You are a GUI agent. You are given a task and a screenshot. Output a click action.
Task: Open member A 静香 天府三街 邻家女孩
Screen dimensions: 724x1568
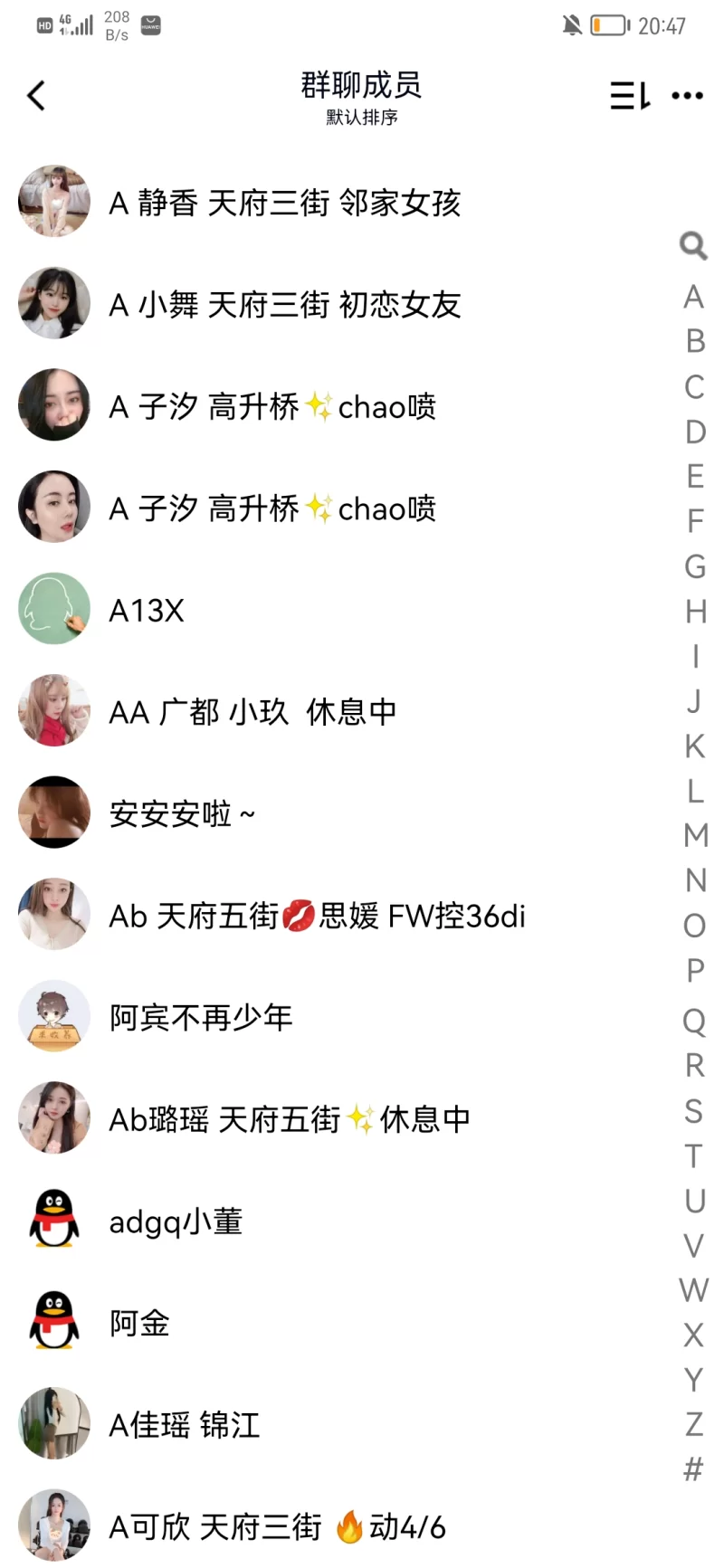pyautogui.click(x=284, y=203)
